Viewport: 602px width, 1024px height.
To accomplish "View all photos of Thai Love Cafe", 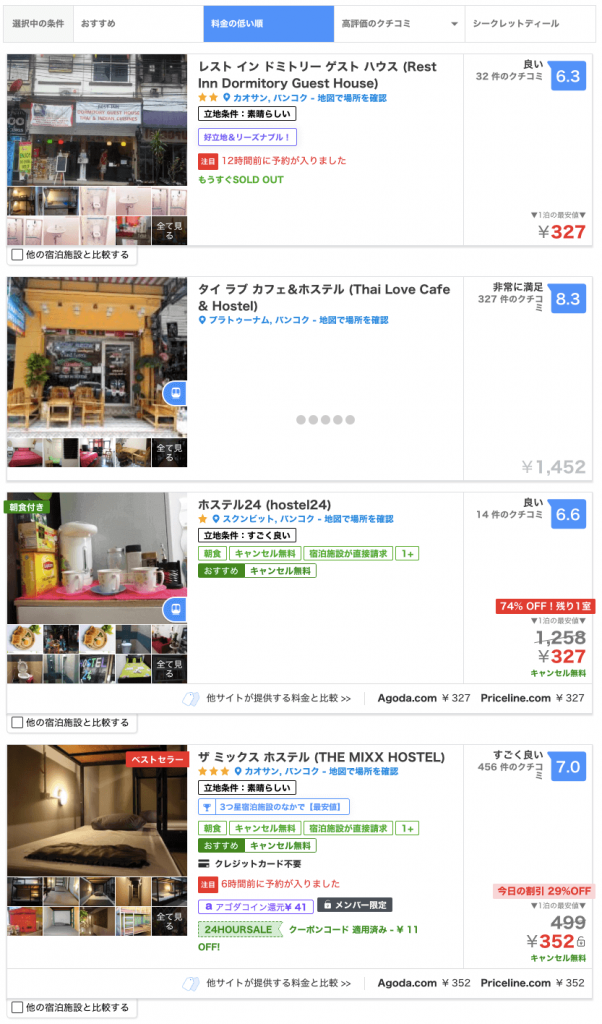I will coord(169,453).
